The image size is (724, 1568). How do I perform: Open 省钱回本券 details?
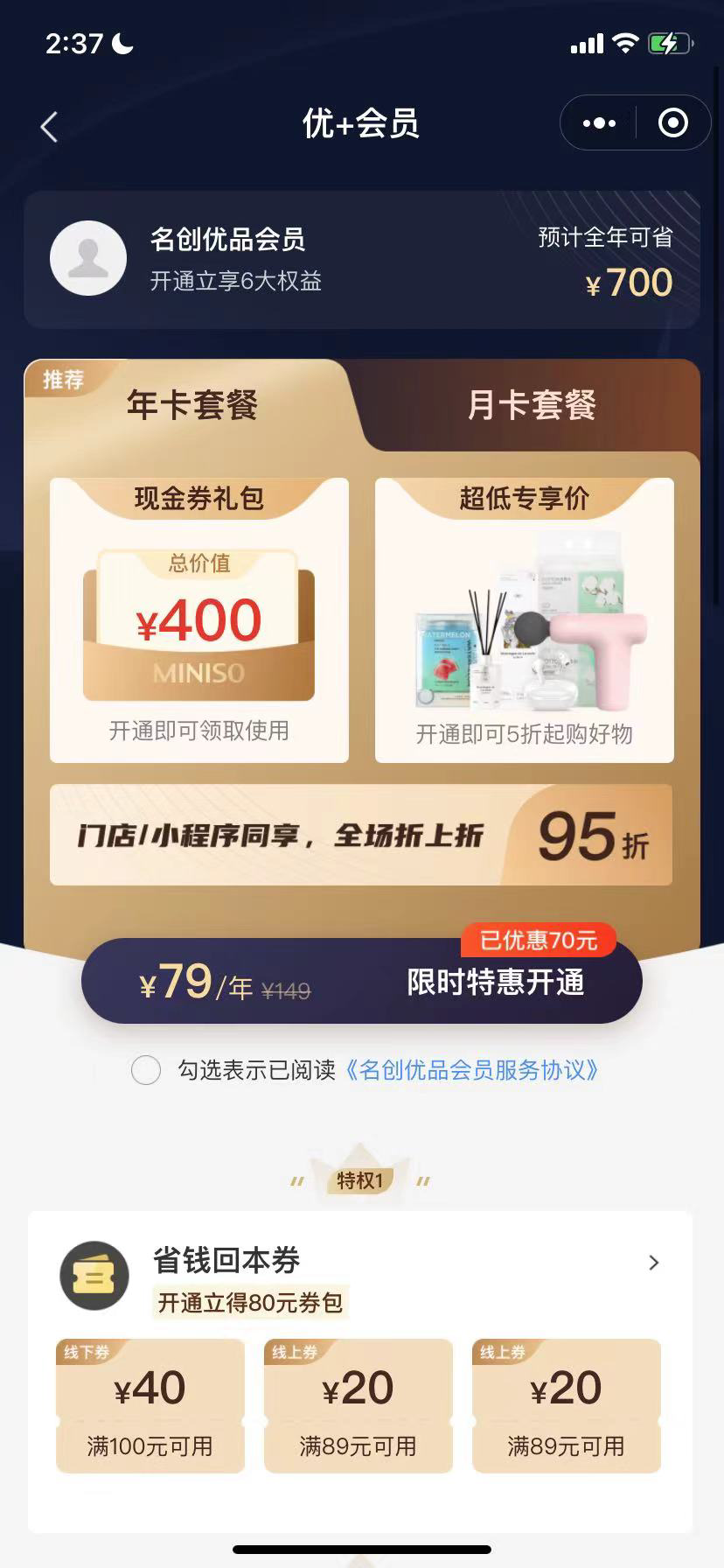pos(652,1263)
